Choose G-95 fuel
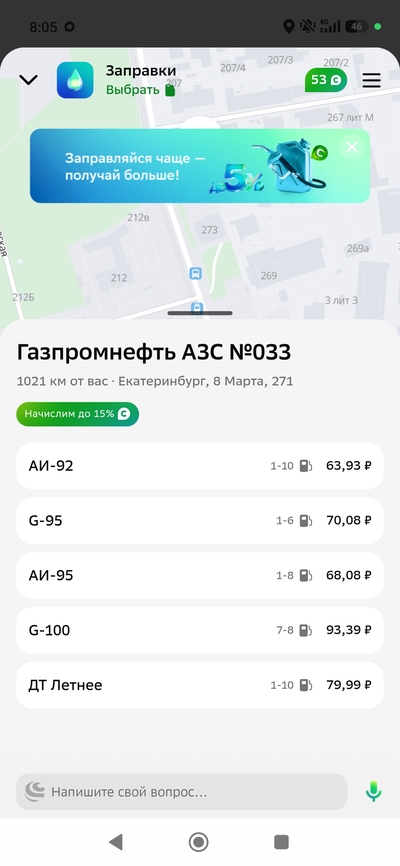This screenshot has height=866, width=400. [x=200, y=520]
